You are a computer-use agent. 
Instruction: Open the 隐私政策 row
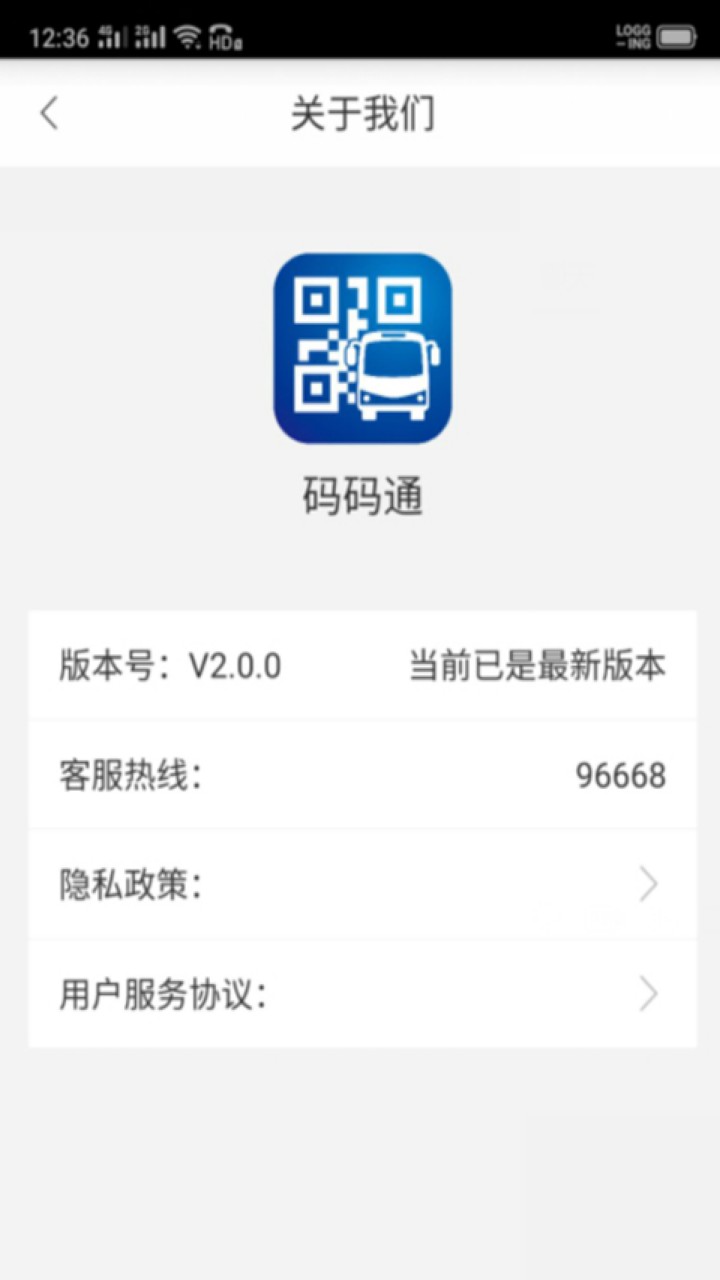pos(362,884)
